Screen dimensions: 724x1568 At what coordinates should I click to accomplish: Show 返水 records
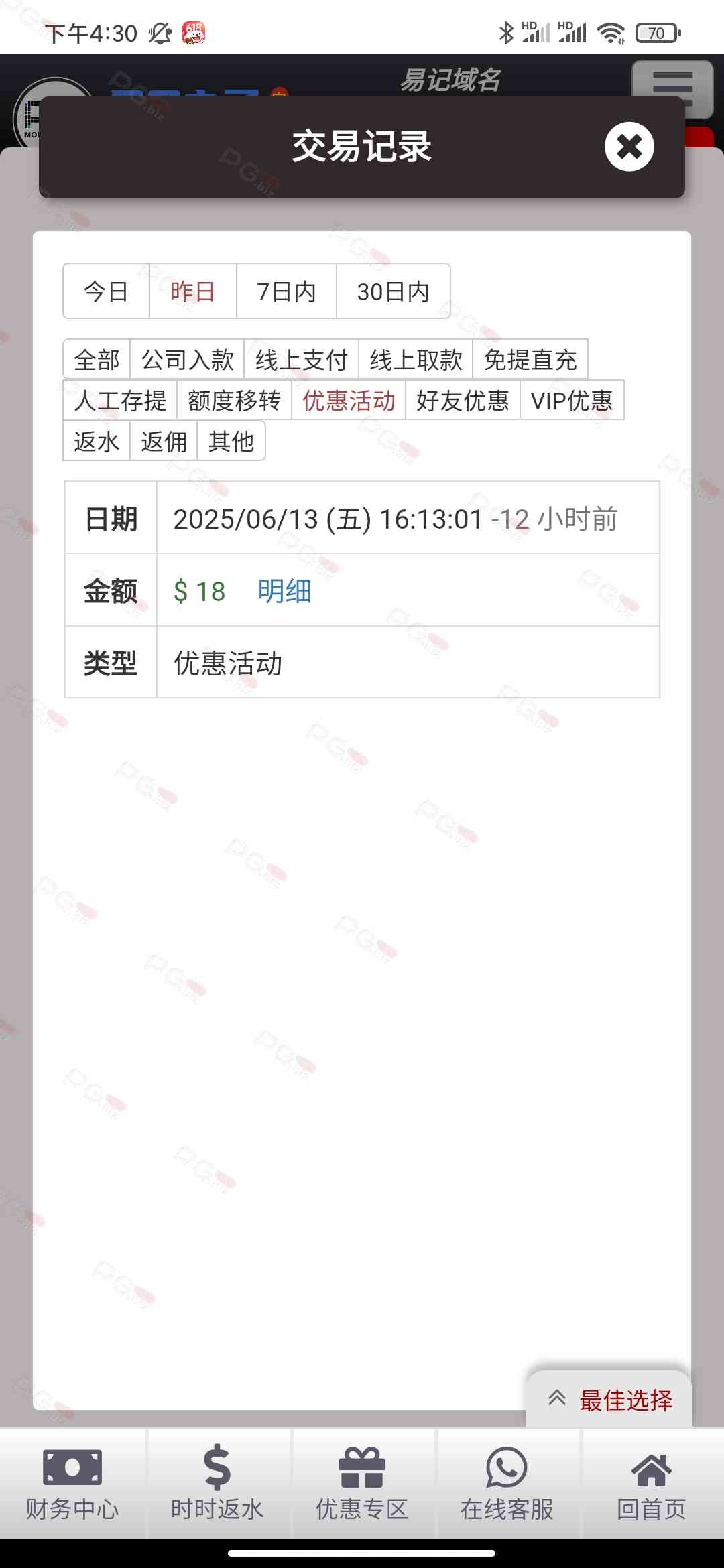(x=97, y=442)
